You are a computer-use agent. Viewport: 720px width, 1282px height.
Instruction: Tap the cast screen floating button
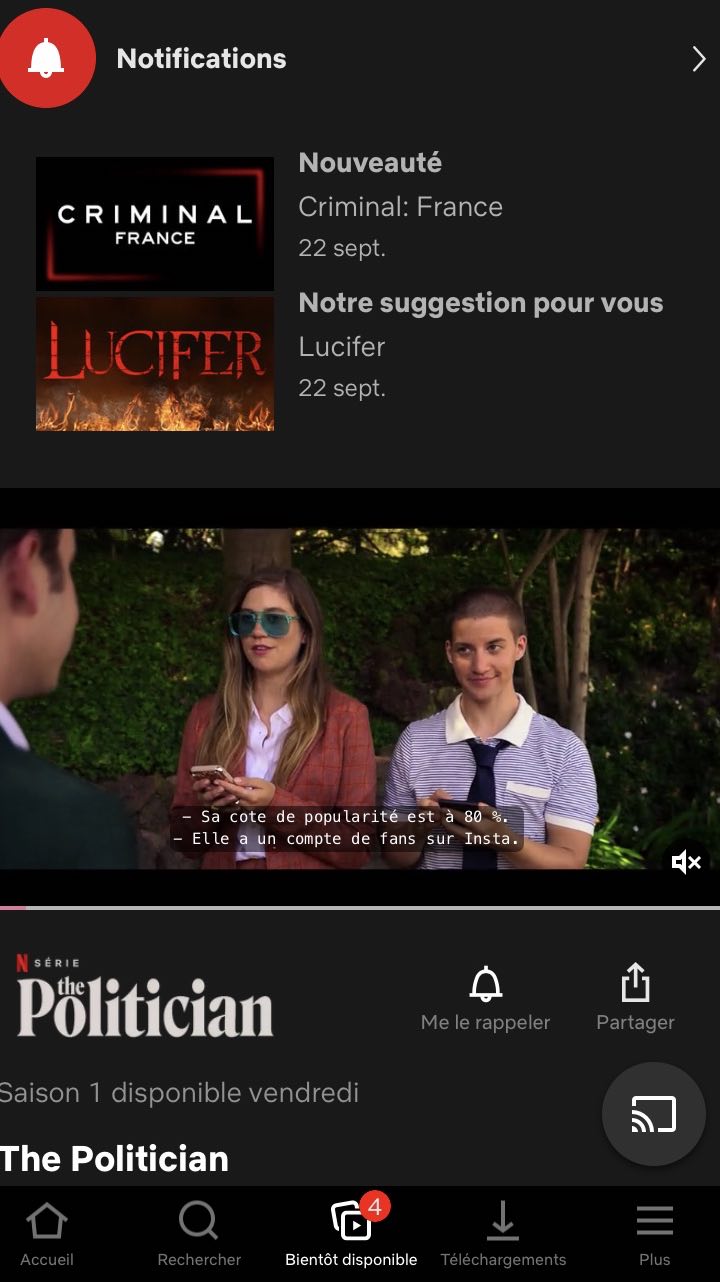click(654, 1114)
